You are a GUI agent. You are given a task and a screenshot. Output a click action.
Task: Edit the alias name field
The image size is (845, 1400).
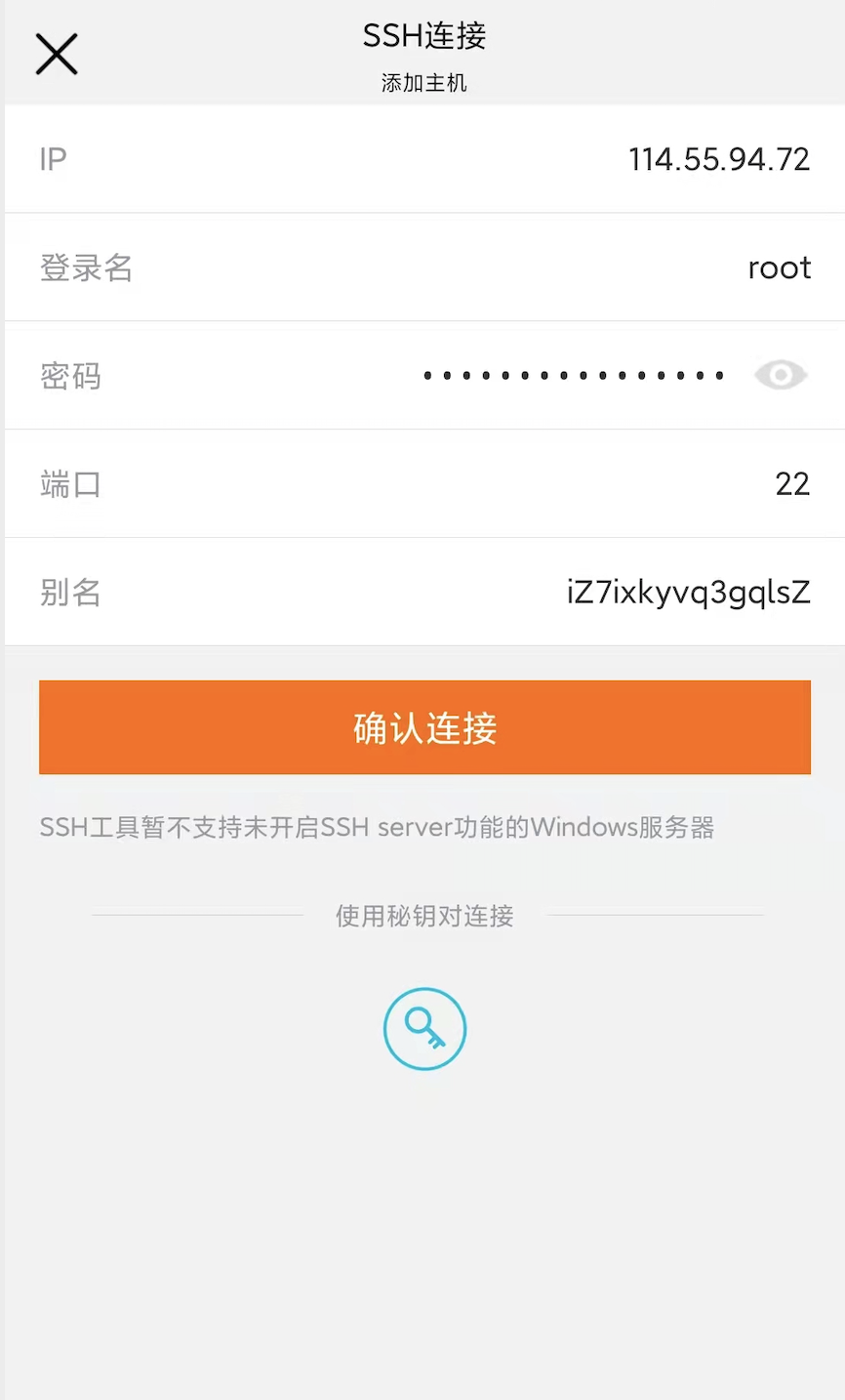[x=688, y=593]
